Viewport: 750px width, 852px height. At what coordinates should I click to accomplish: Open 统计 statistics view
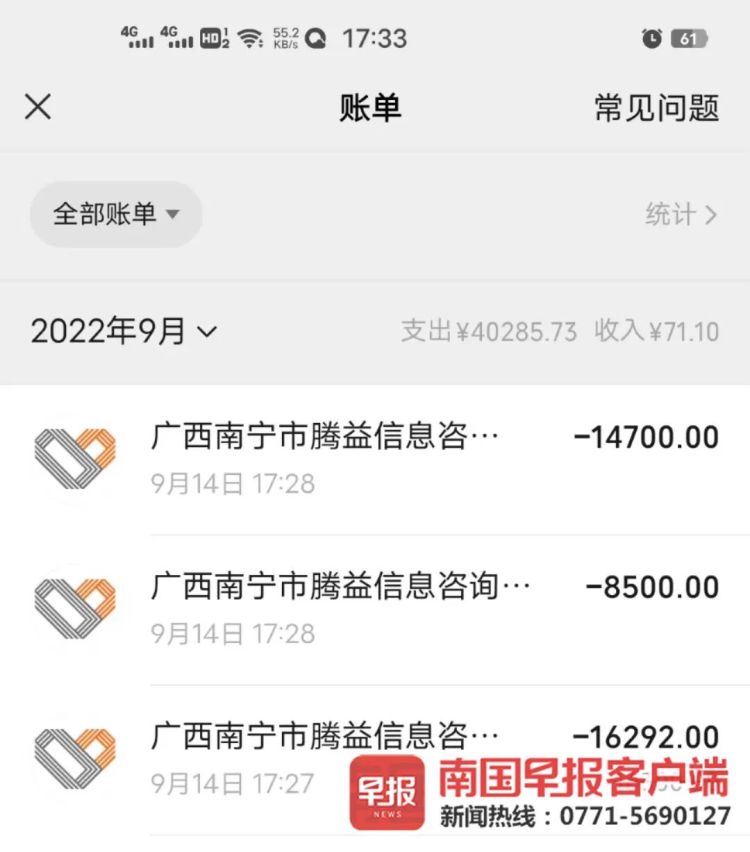tap(681, 214)
